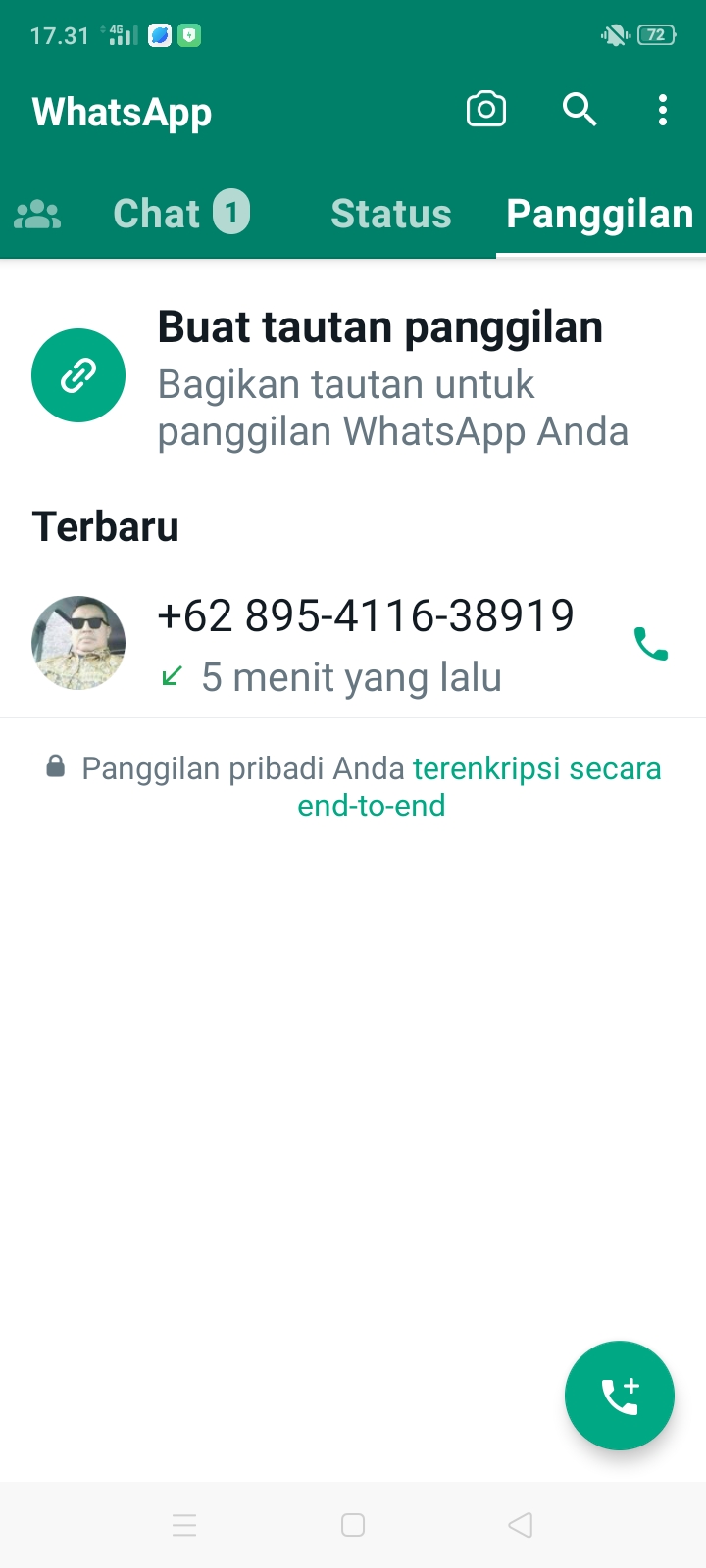
Task: Select the Panggilan tab
Action: point(599,214)
